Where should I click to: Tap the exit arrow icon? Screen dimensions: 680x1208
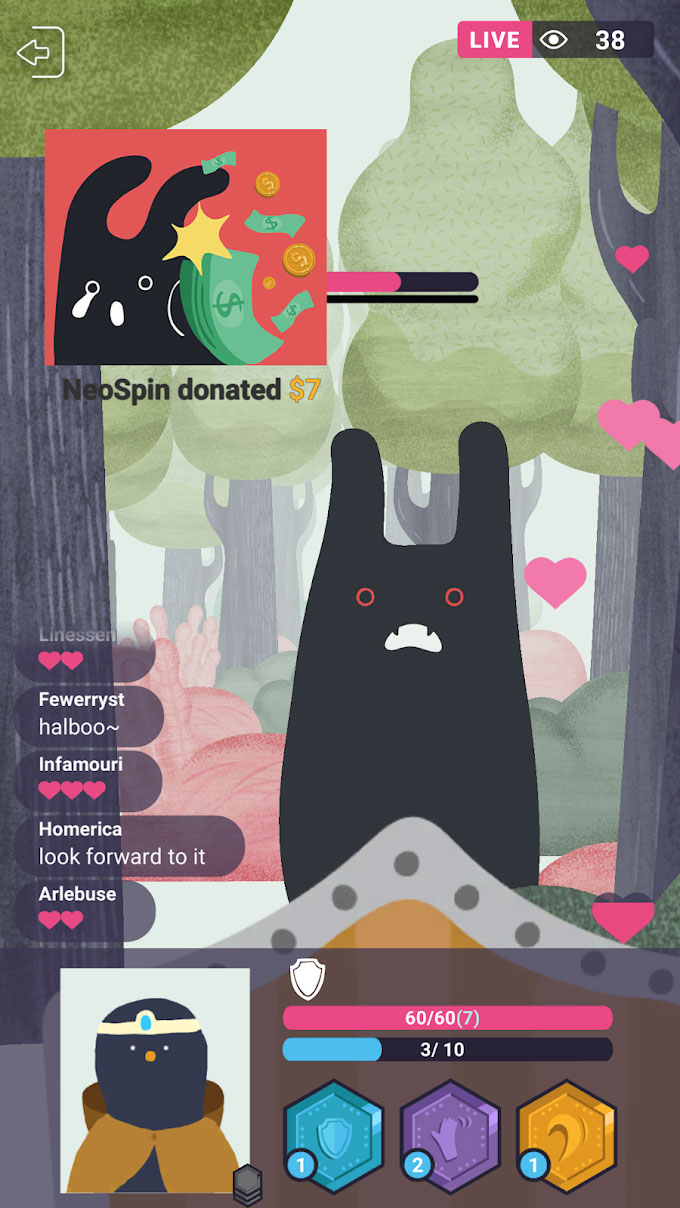click(x=41, y=52)
